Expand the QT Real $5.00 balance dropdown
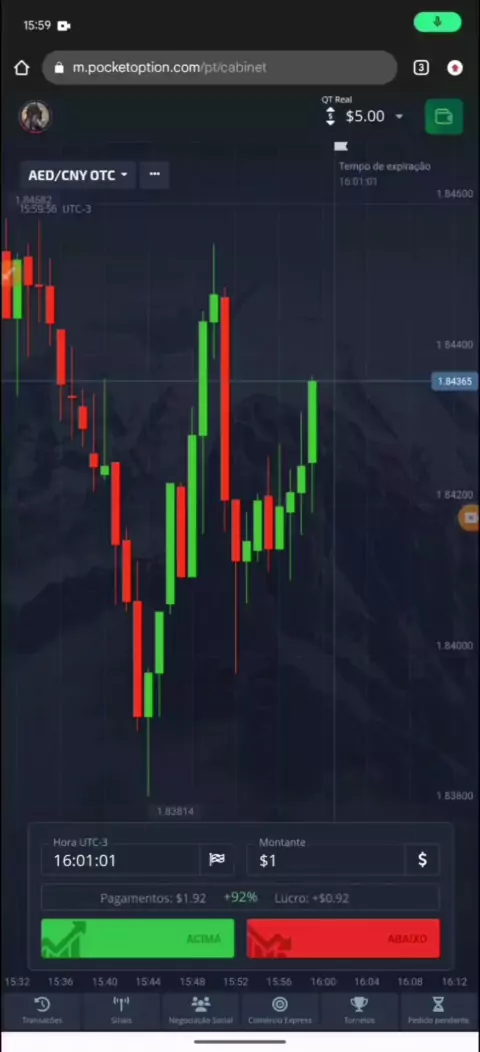This screenshot has height=1052, width=480. (365, 115)
